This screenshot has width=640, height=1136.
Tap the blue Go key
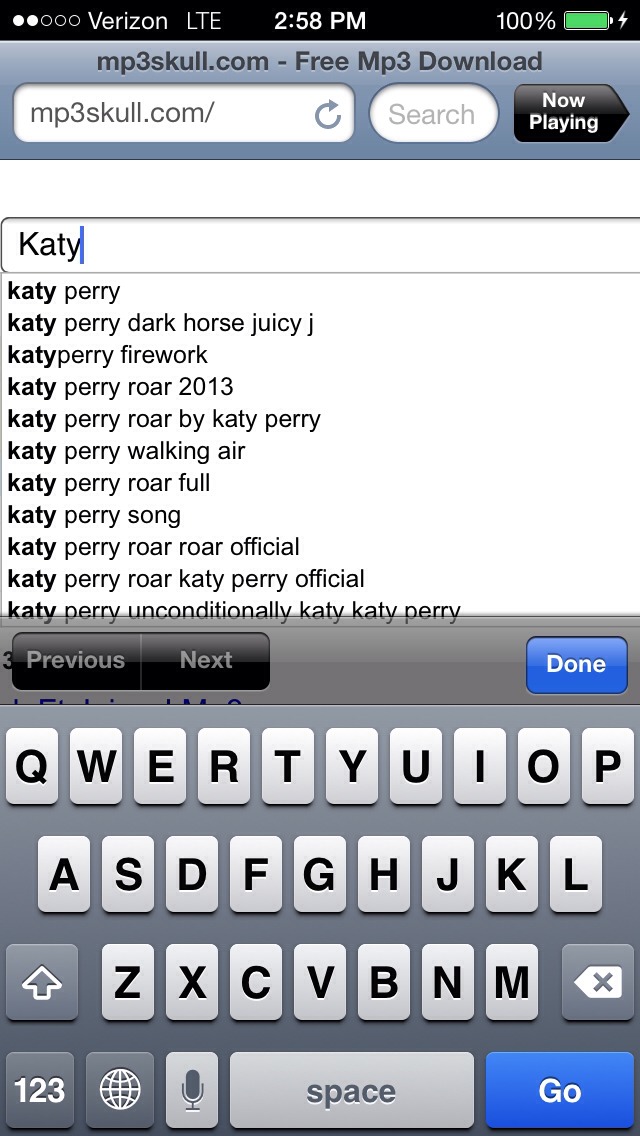[x=560, y=1091]
